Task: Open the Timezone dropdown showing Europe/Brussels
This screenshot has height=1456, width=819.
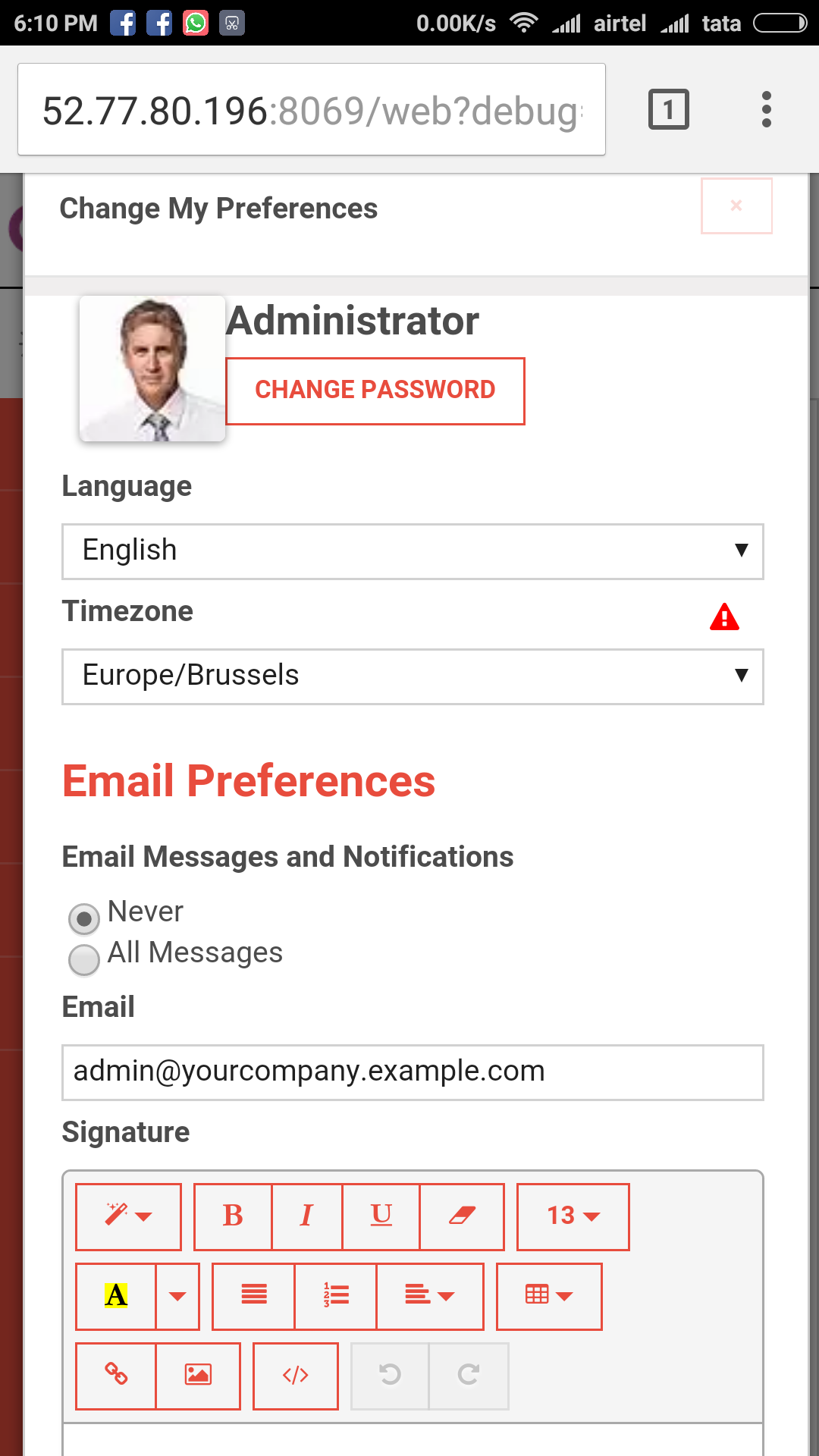Action: [x=413, y=676]
